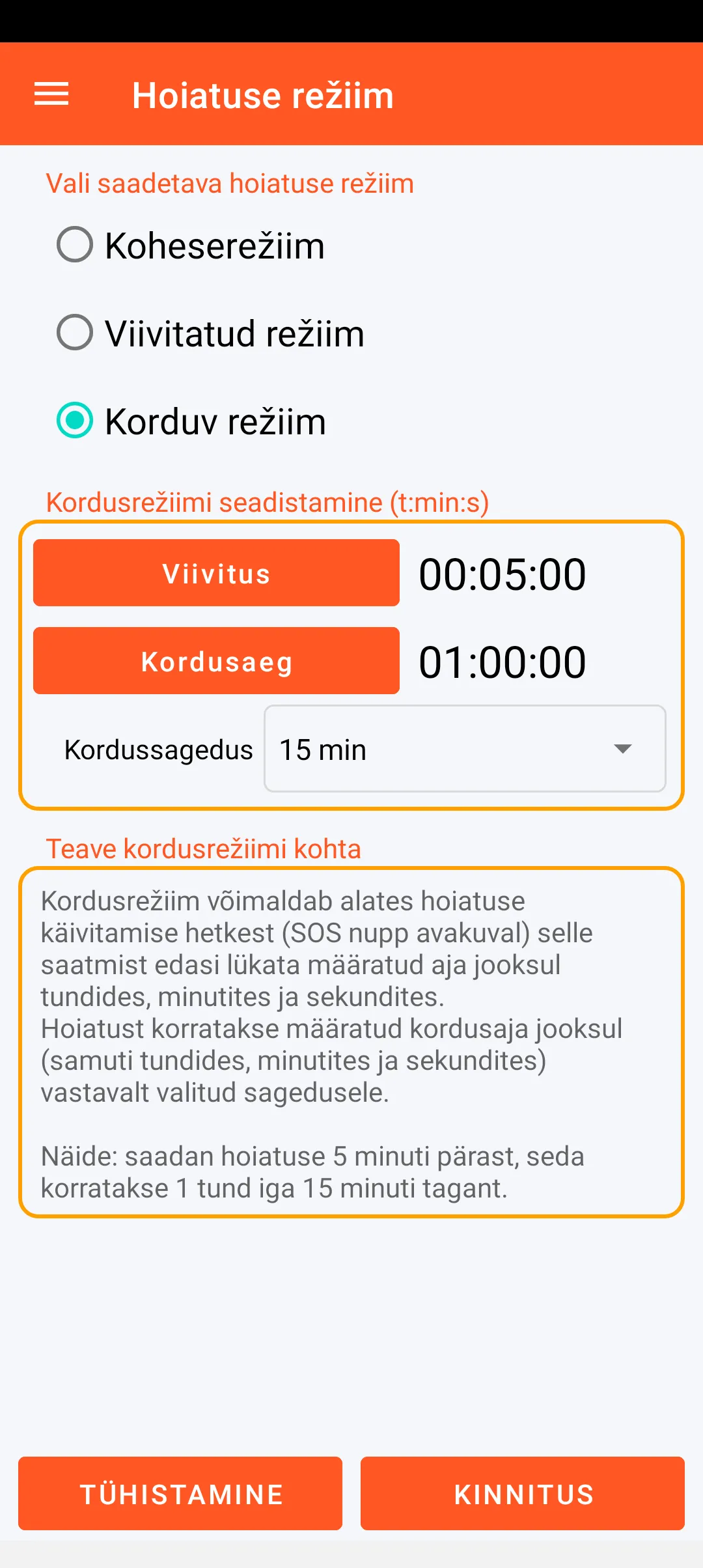Confirm settings with KINNITUS
Viewport: 703px width, 1568px height.
(x=523, y=1494)
